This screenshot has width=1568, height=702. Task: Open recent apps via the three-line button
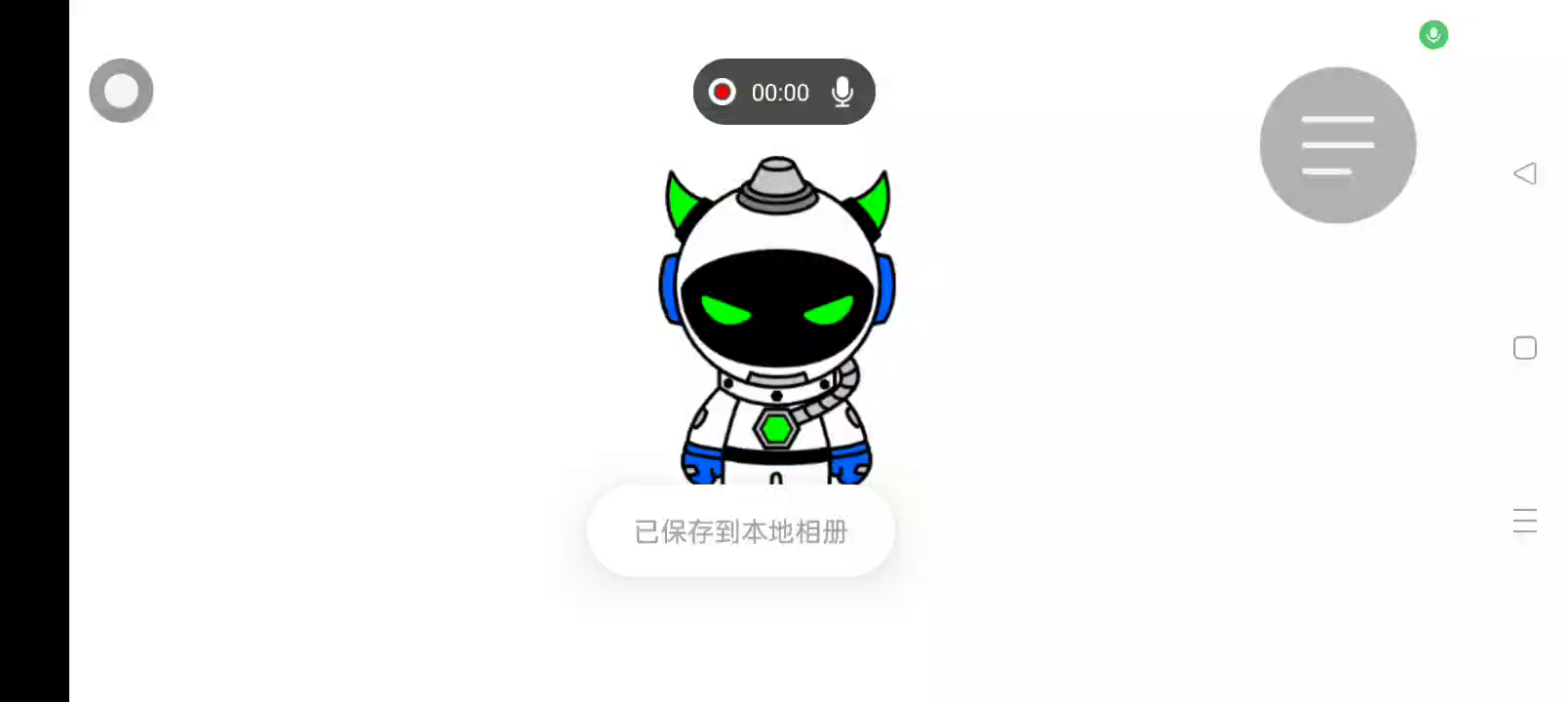[x=1525, y=521]
